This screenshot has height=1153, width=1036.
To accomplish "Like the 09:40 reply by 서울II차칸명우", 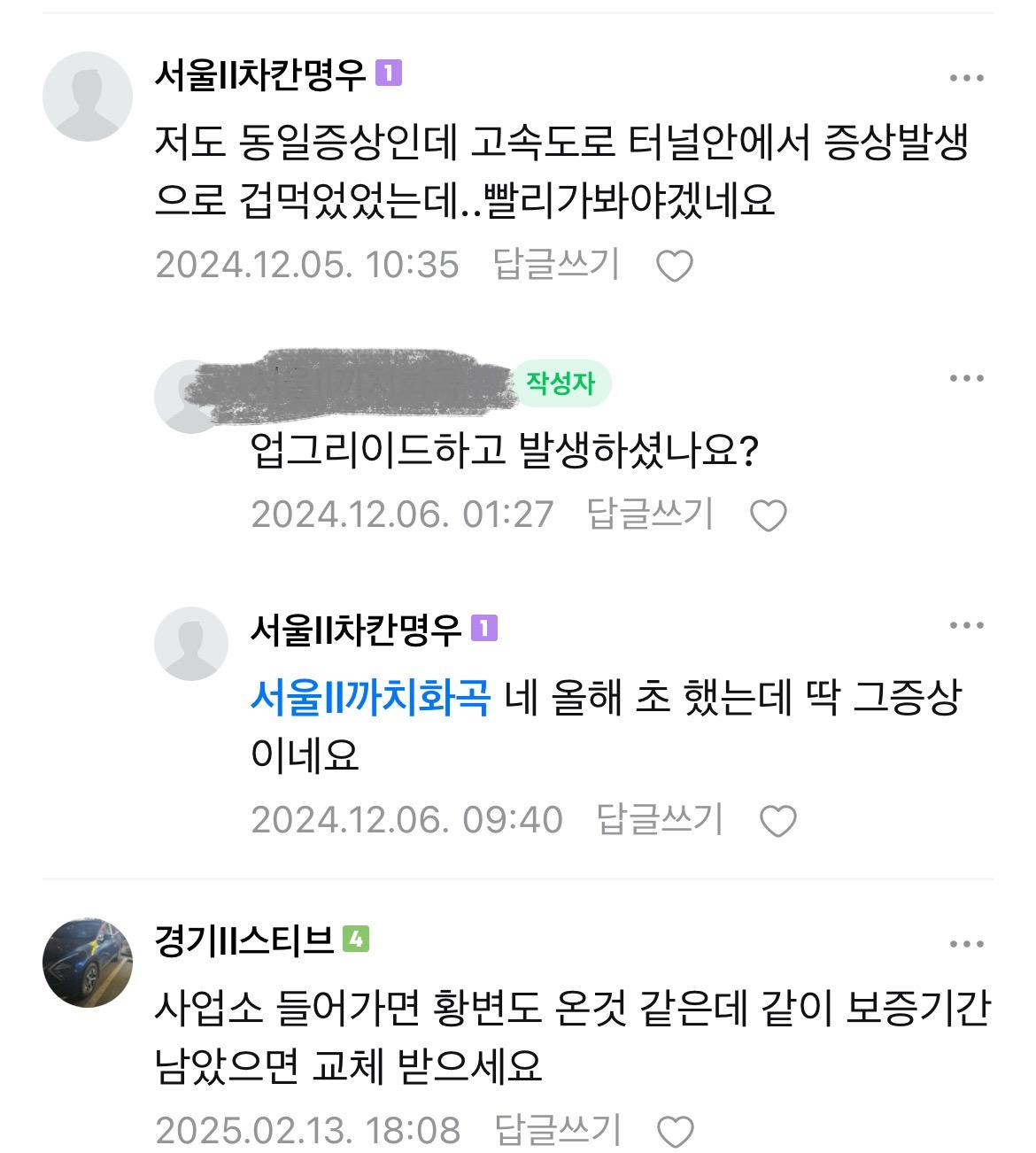I will pos(778,821).
